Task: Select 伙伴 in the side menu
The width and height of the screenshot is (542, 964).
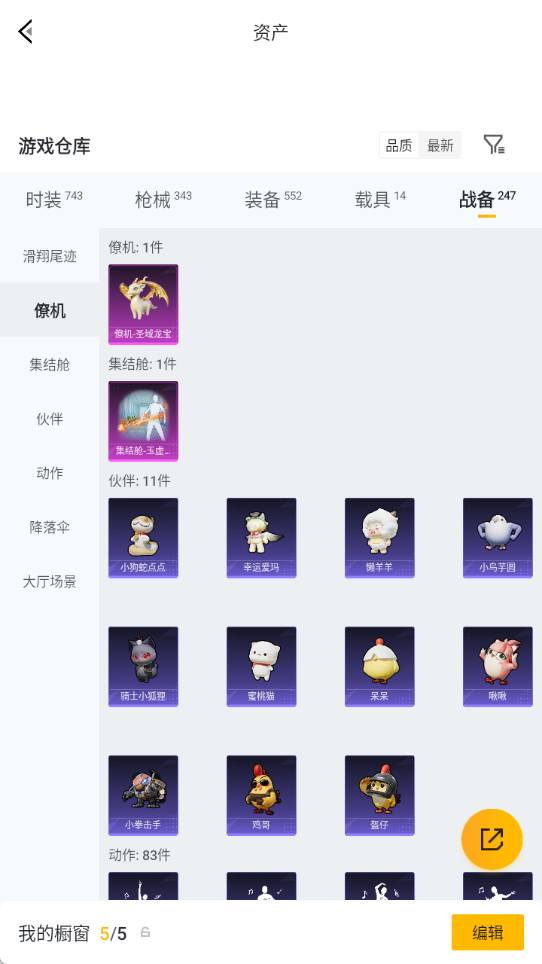Action: (50, 419)
